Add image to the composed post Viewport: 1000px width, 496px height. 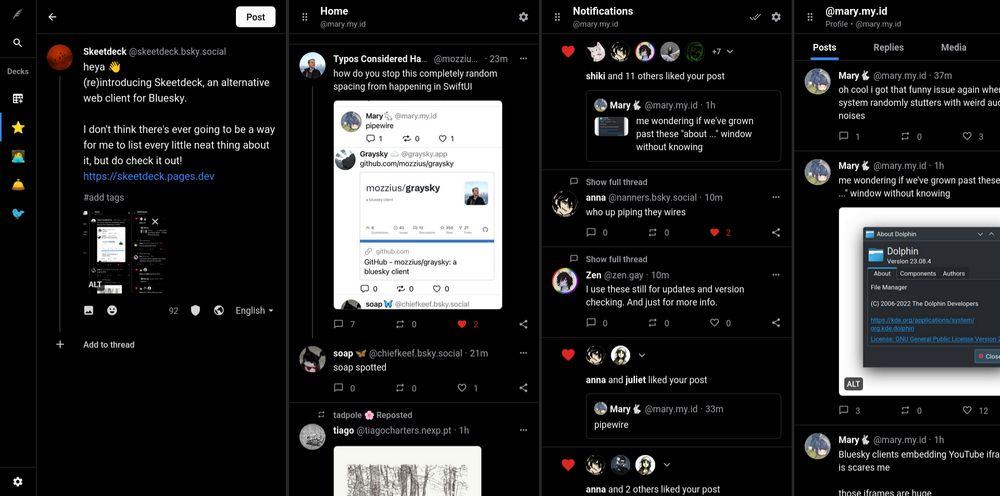(x=88, y=310)
